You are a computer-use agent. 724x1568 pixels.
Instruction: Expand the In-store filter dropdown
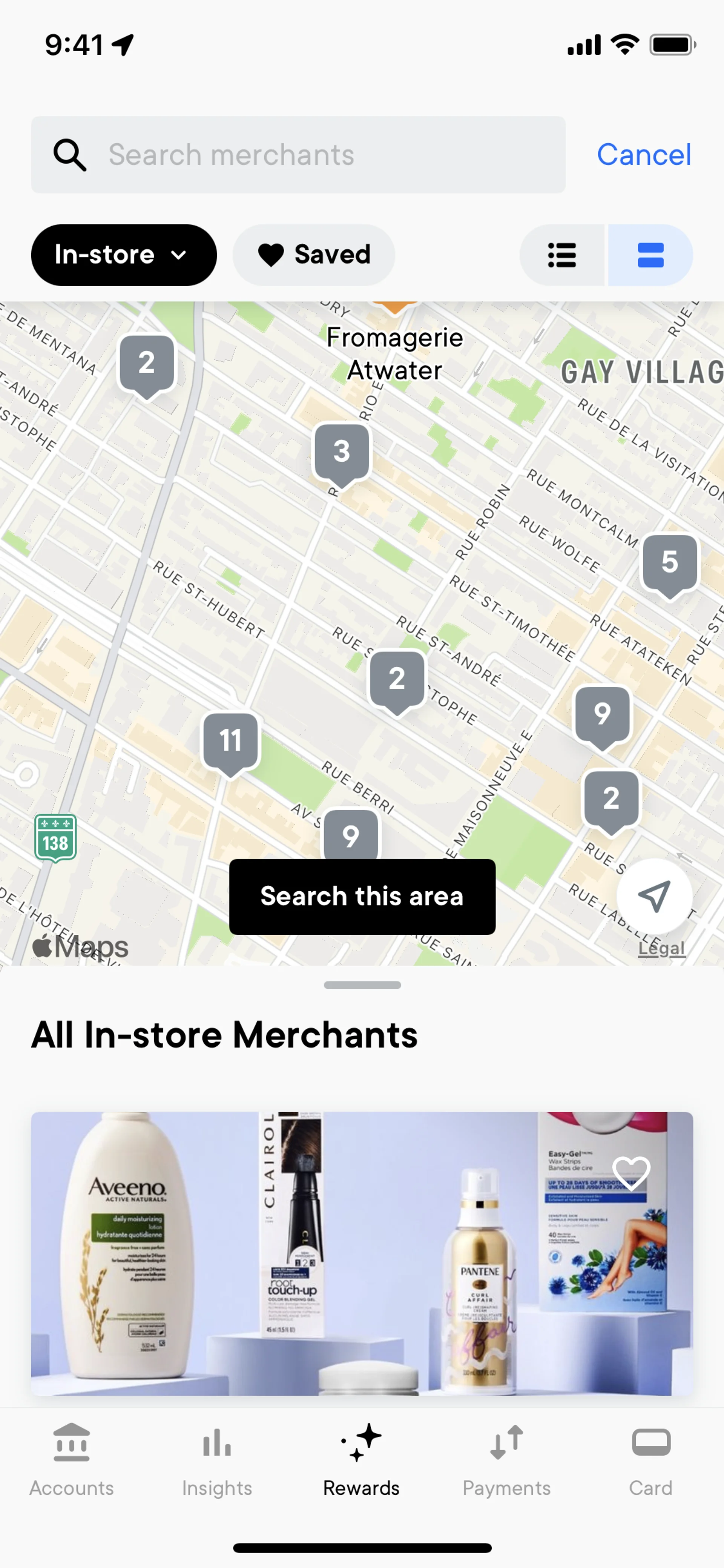pyautogui.click(x=124, y=255)
